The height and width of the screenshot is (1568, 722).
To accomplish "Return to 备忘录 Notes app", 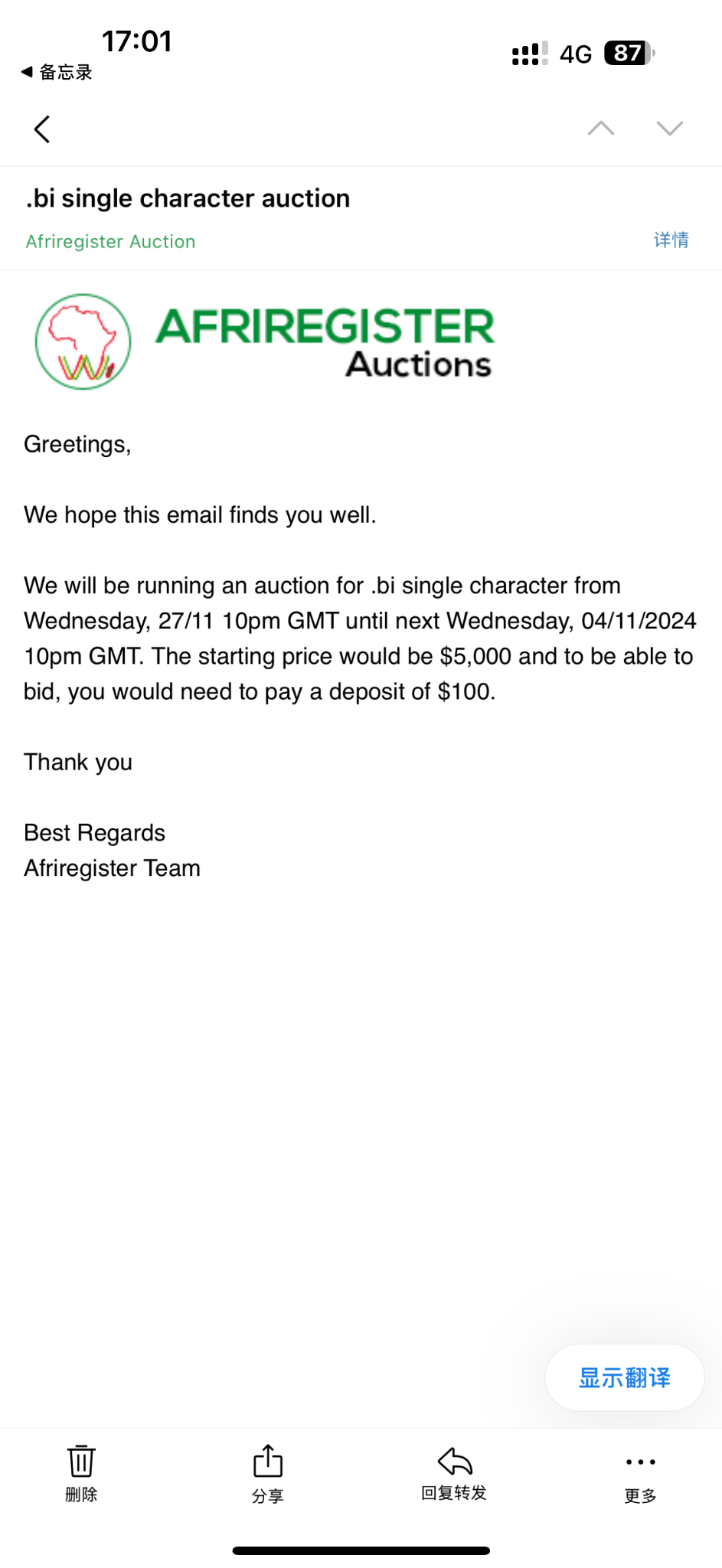I will tap(57, 72).
